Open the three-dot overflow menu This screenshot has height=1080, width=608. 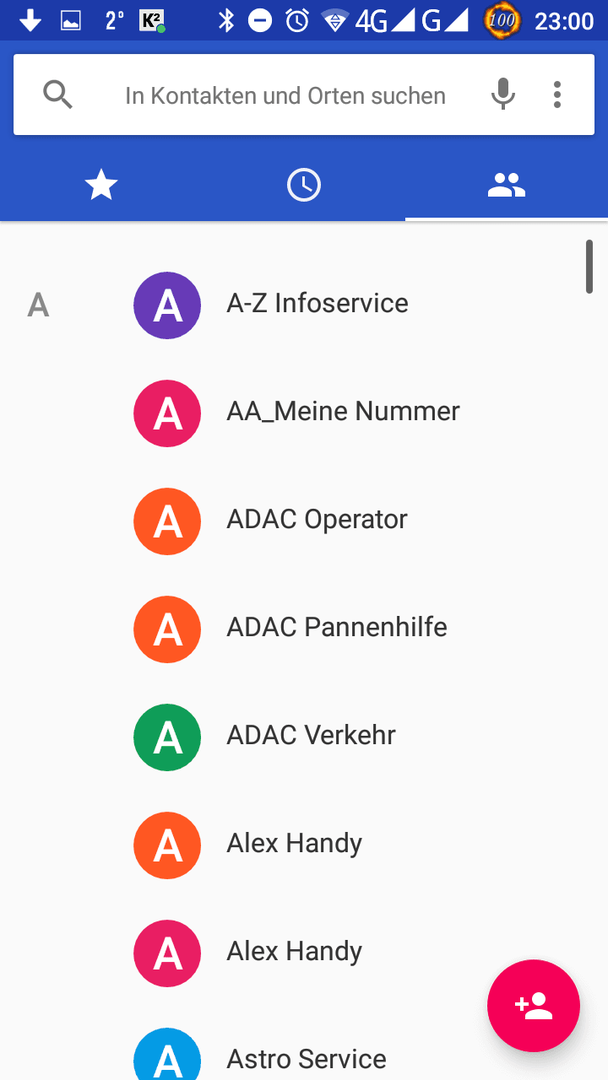[557, 94]
